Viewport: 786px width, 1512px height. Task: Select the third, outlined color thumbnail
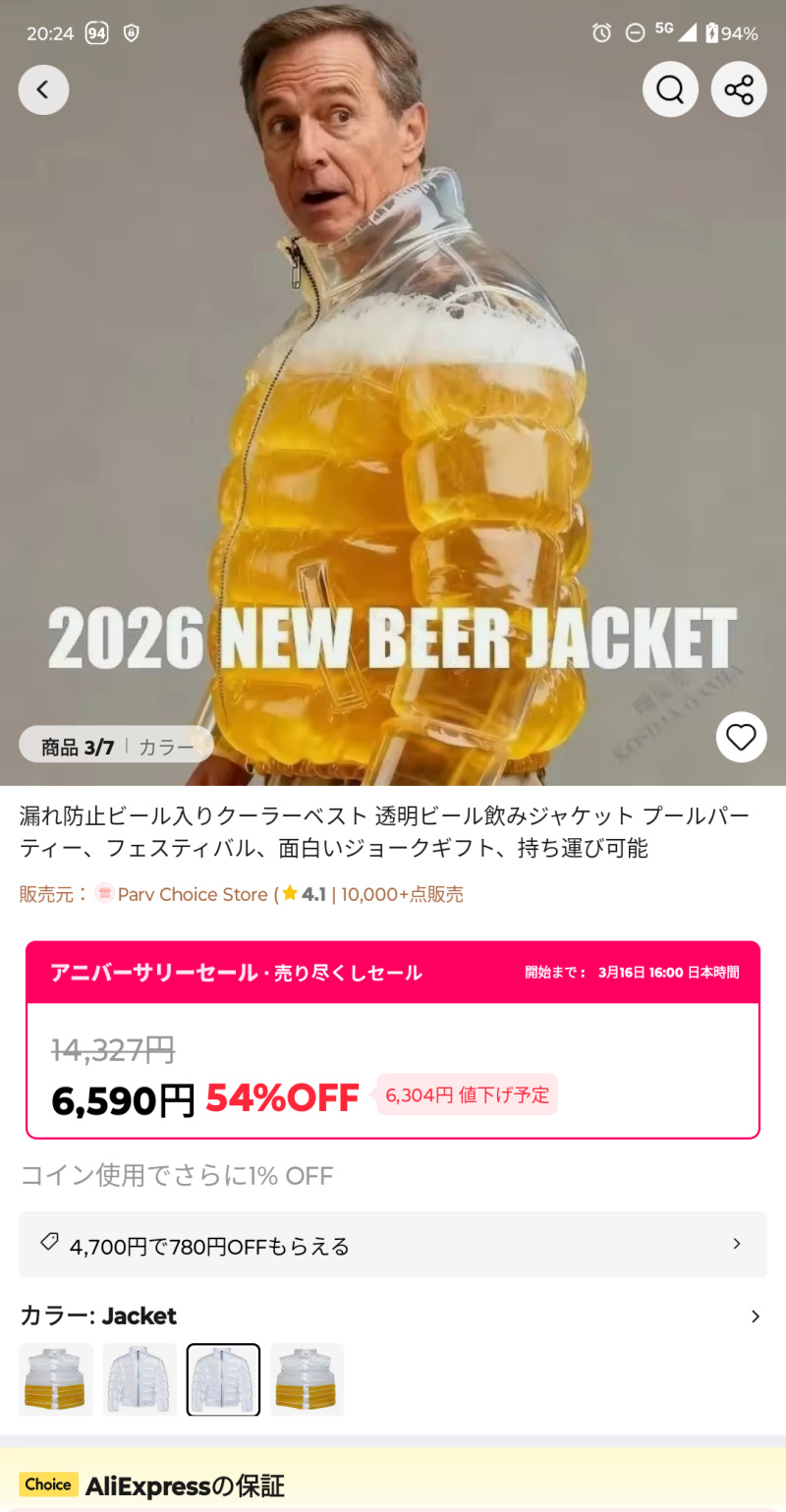click(223, 1379)
